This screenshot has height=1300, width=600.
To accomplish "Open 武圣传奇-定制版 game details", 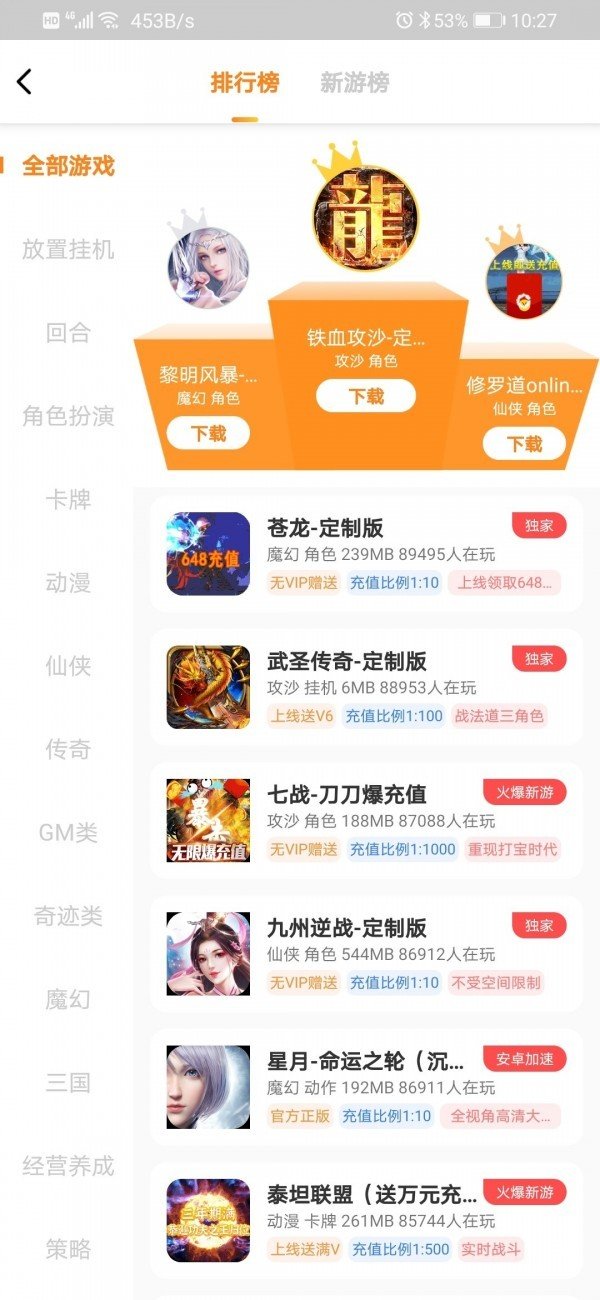I will pos(366,687).
